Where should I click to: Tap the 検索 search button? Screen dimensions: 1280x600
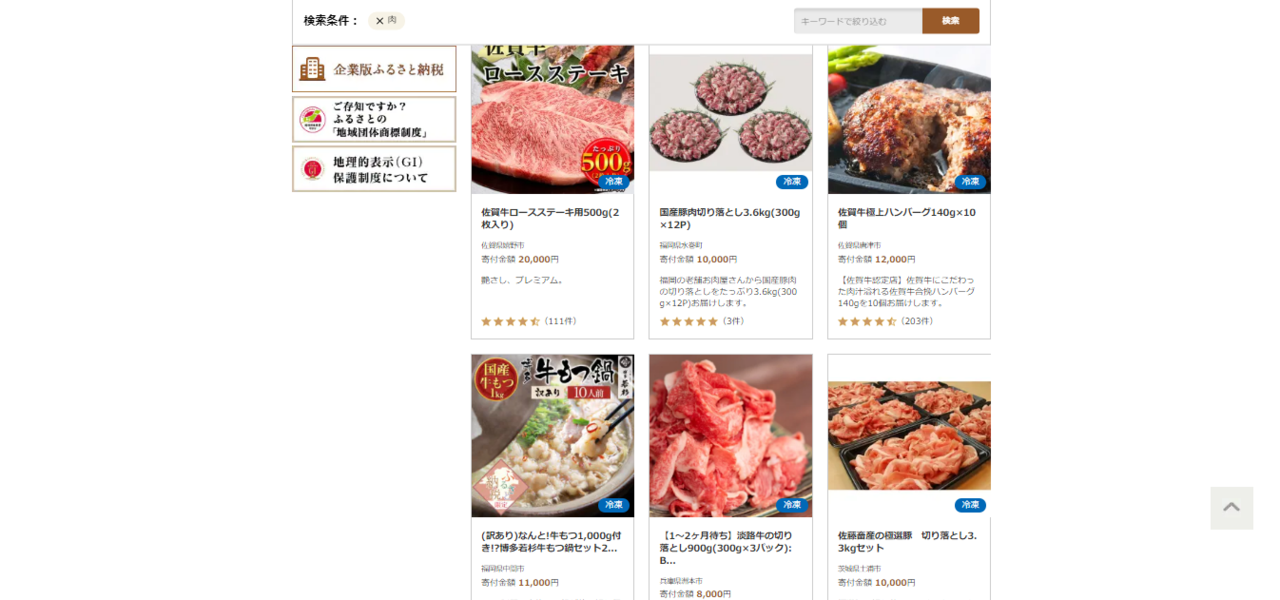(950, 21)
